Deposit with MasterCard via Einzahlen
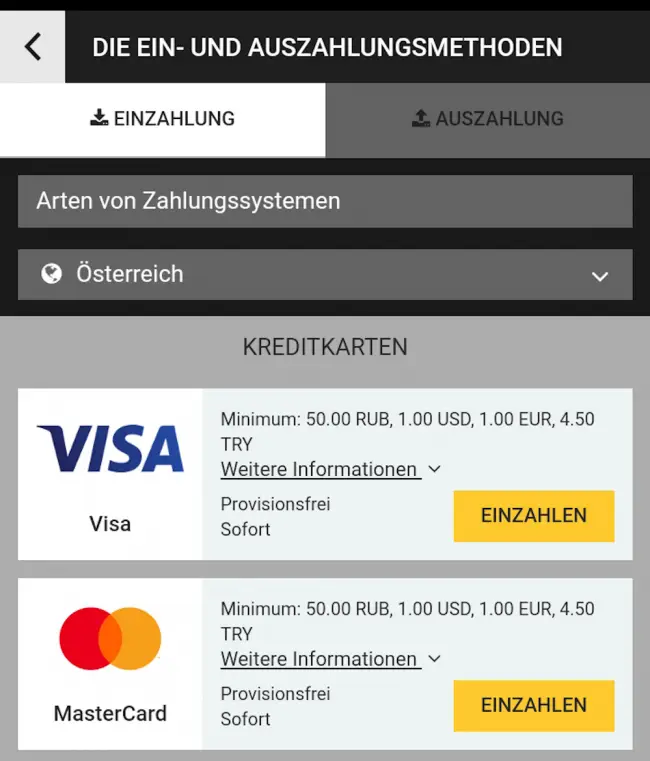 click(x=533, y=705)
